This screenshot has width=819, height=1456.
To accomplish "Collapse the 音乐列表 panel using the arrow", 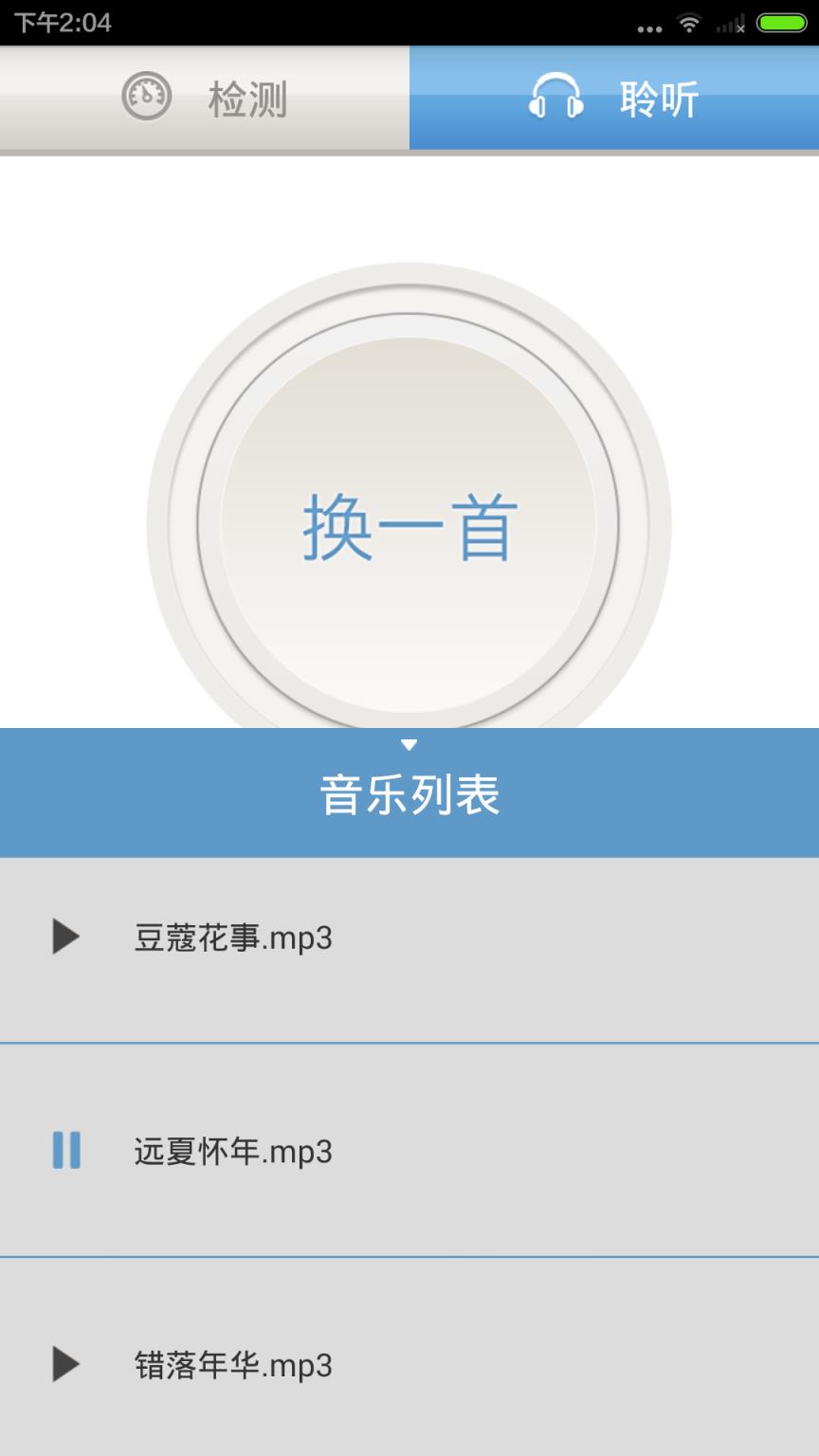I will [x=409, y=744].
